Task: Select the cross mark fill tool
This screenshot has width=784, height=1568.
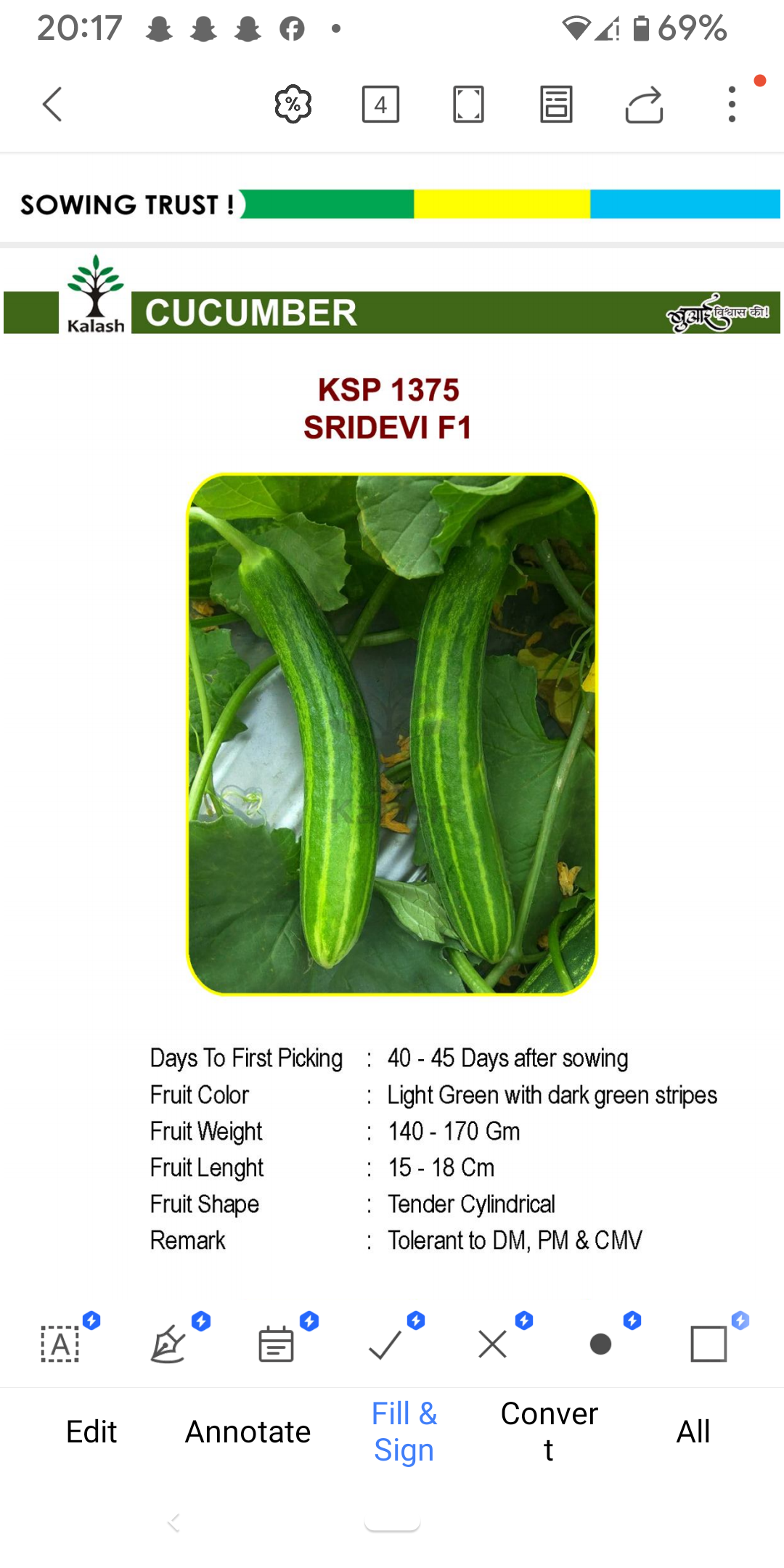Action: point(493,1344)
